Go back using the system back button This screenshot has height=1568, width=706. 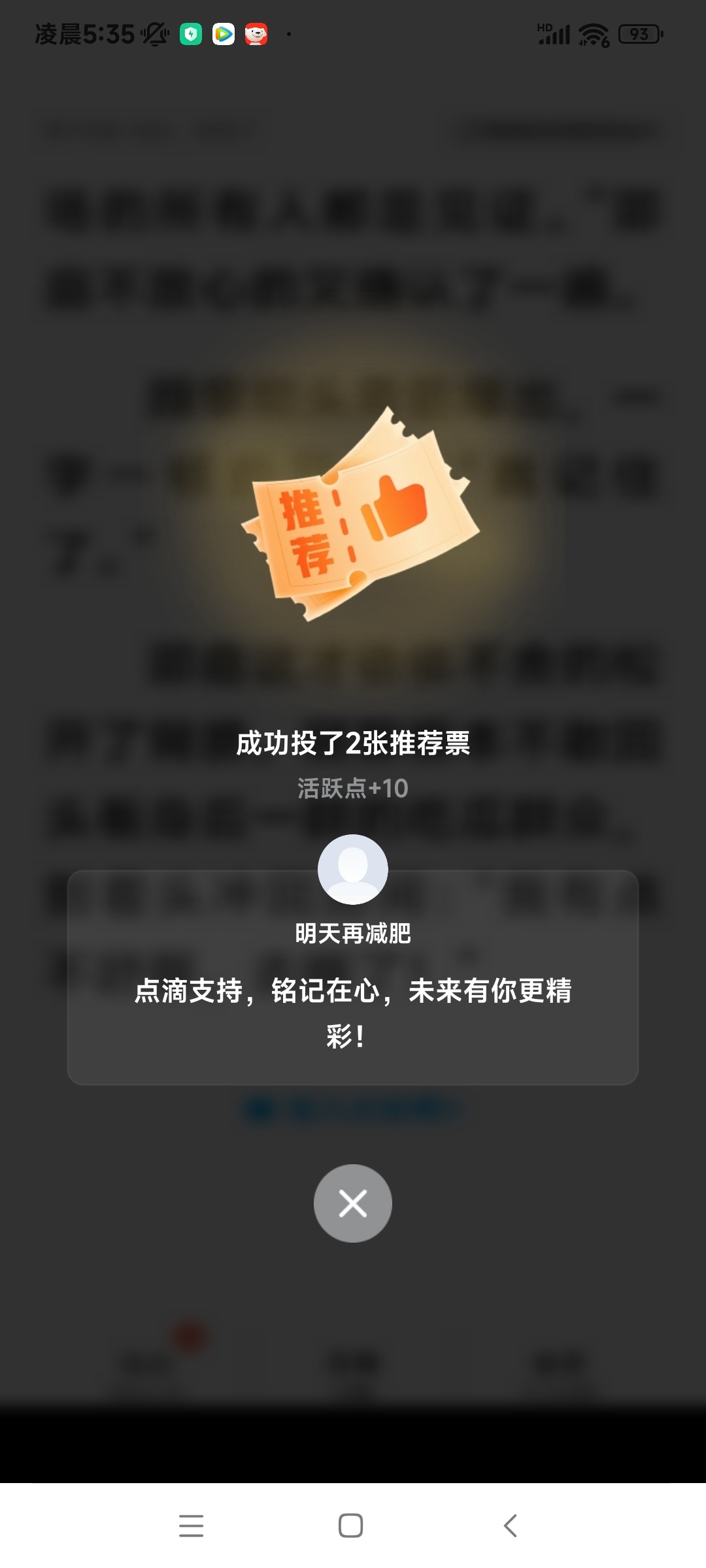click(511, 1526)
